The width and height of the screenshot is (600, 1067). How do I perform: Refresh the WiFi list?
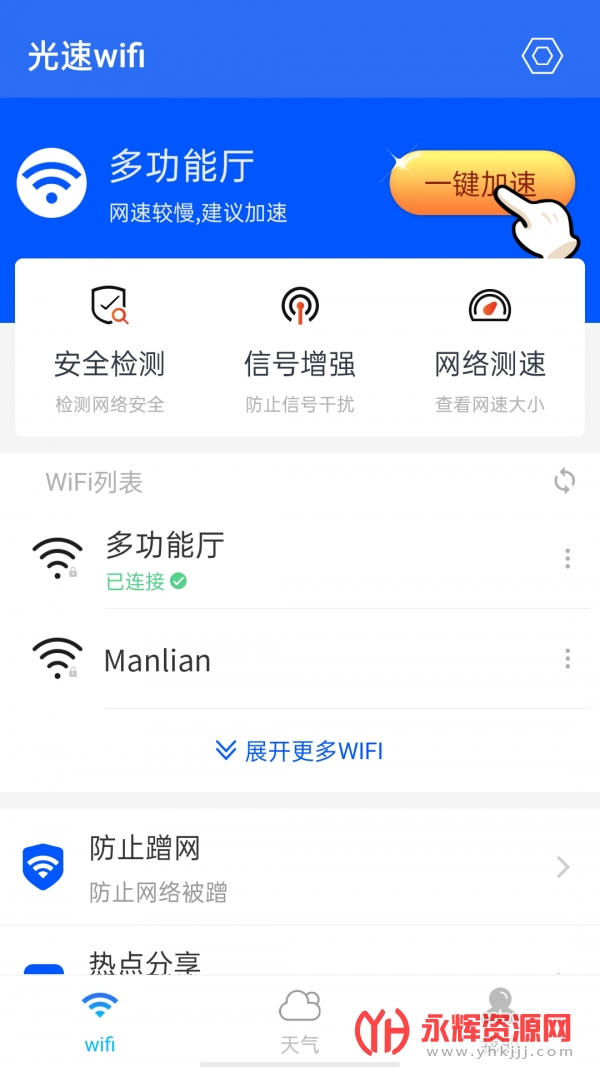tap(565, 482)
